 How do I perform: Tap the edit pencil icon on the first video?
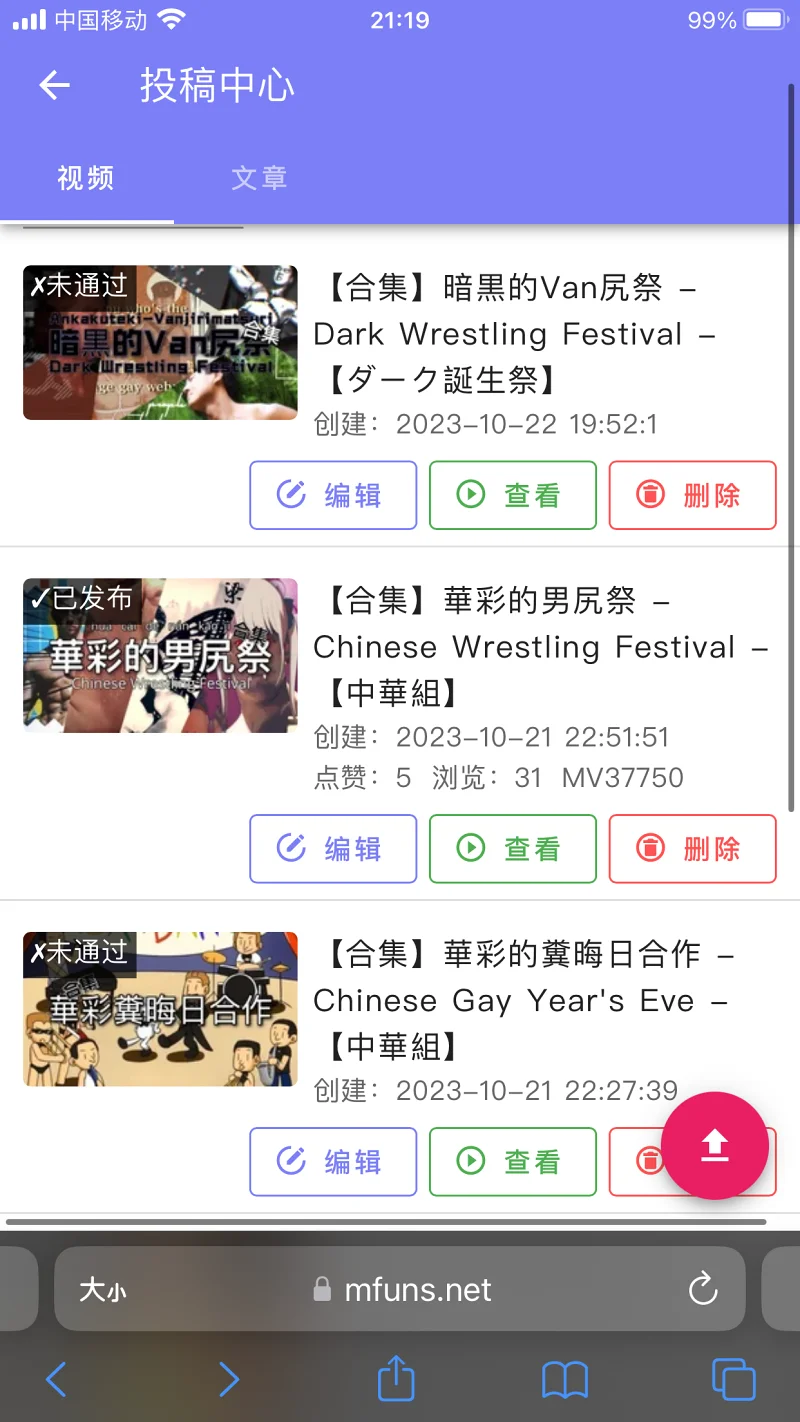(x=290, y=494)
